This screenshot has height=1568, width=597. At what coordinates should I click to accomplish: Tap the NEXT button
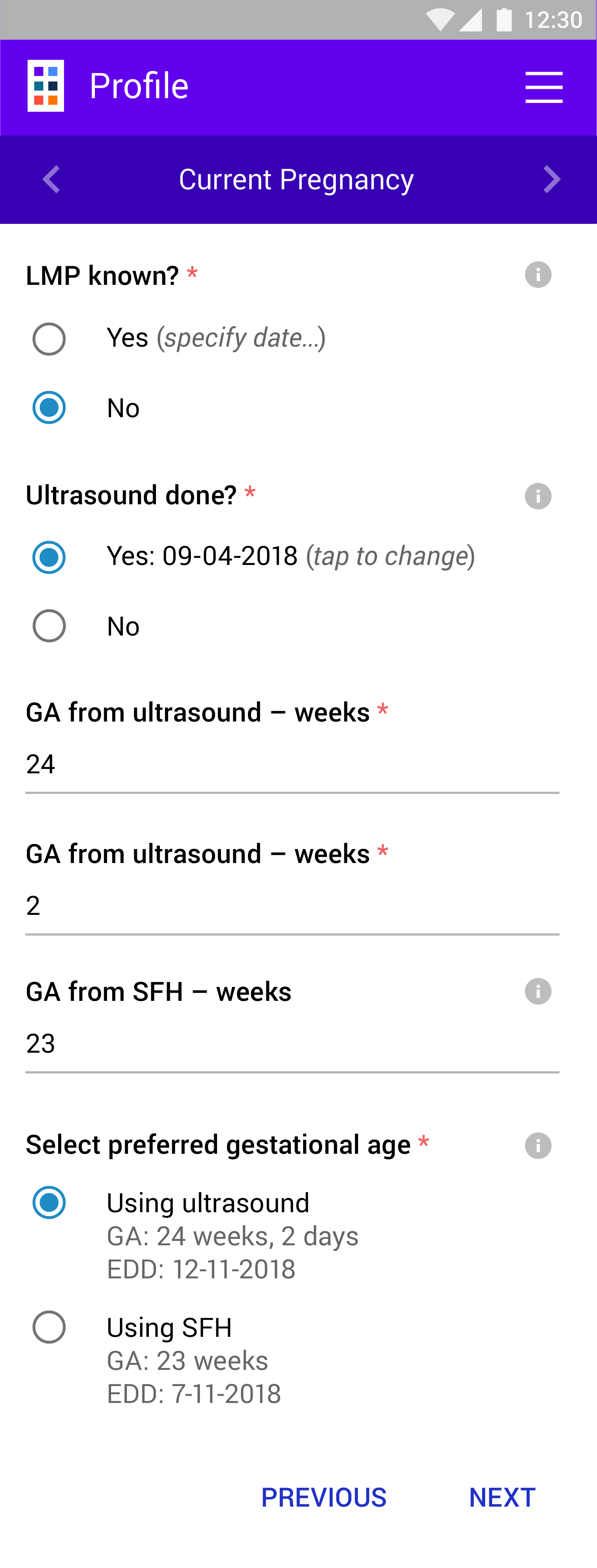502,1497
